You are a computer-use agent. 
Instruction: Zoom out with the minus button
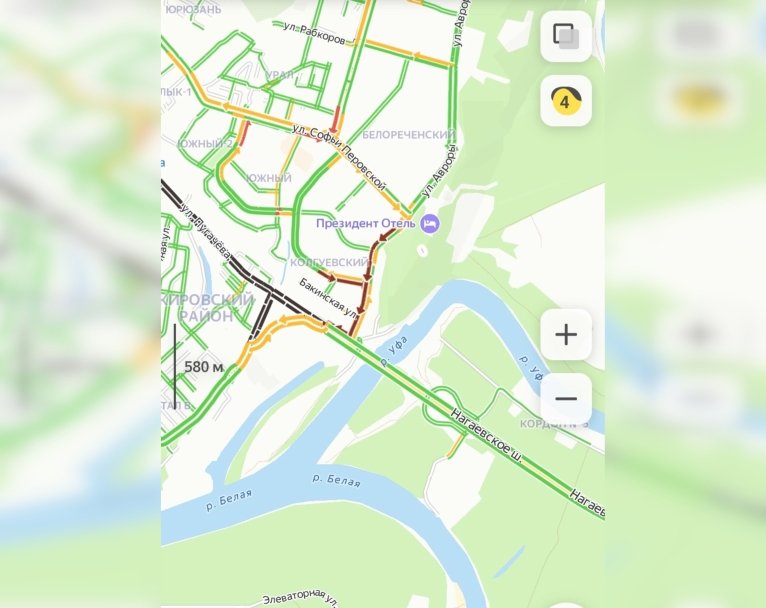click(566, 398)
